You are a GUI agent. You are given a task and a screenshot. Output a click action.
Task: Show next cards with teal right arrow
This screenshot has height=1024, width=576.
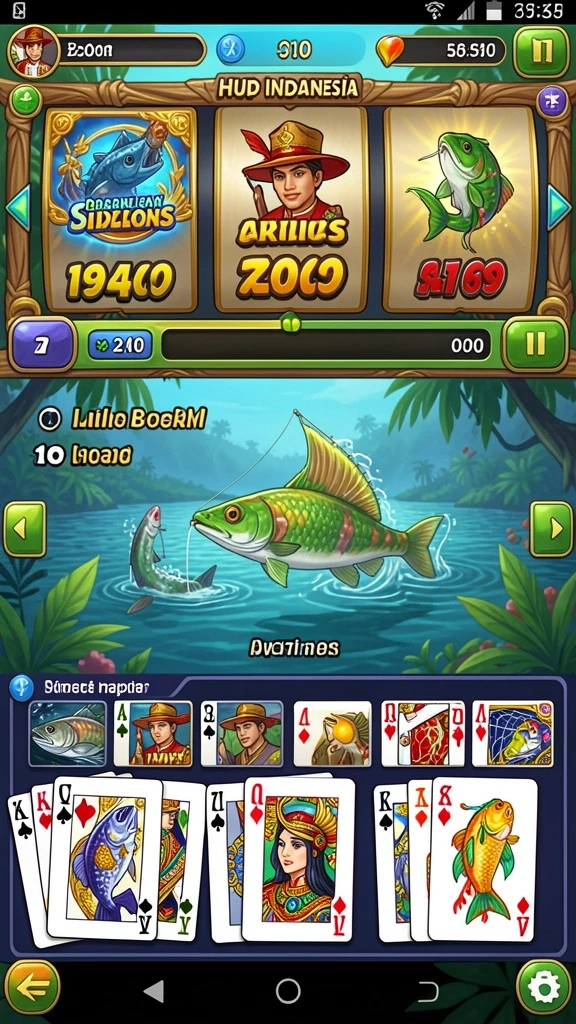pos(558,208)
